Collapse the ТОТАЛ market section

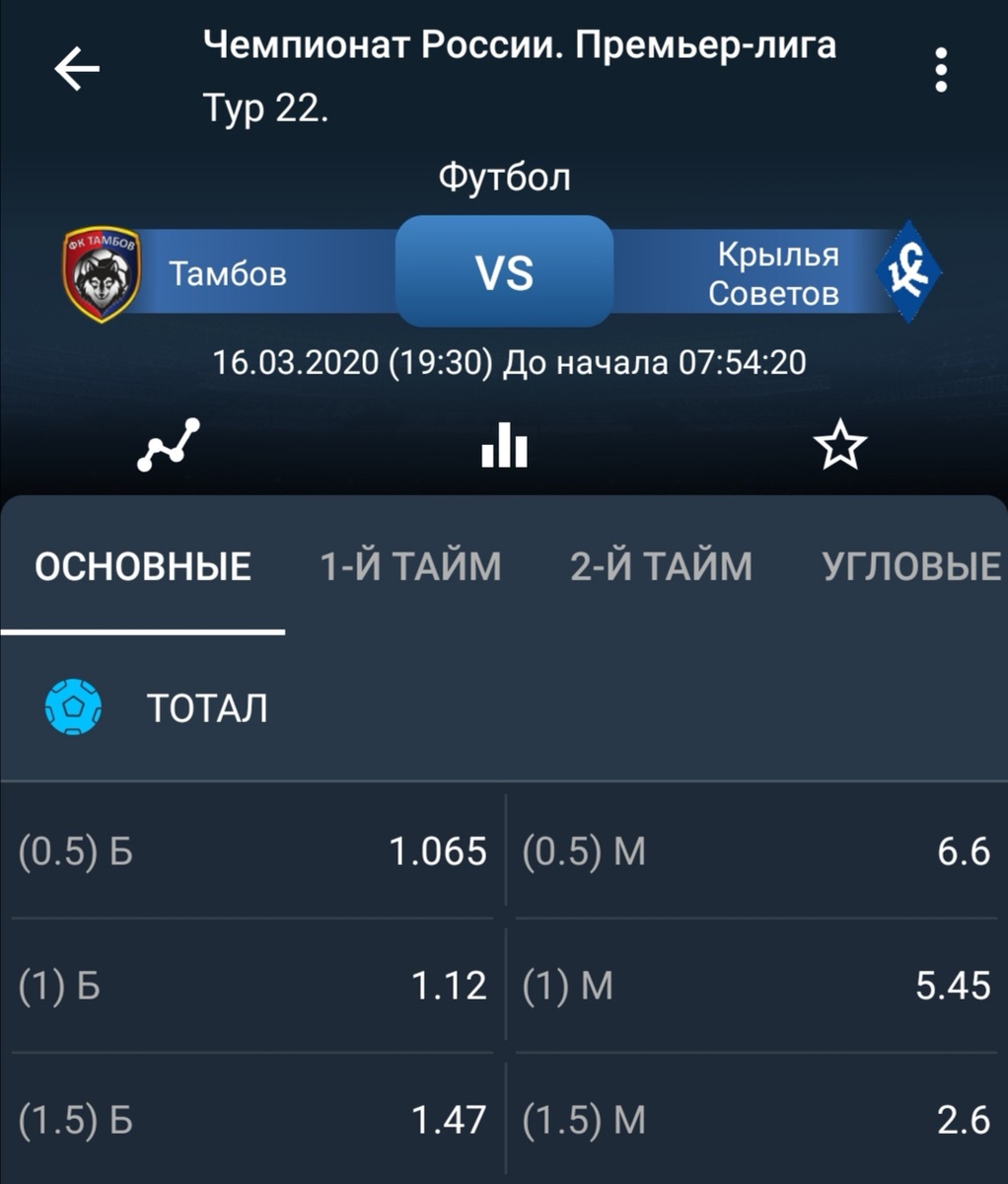(207, 706)
